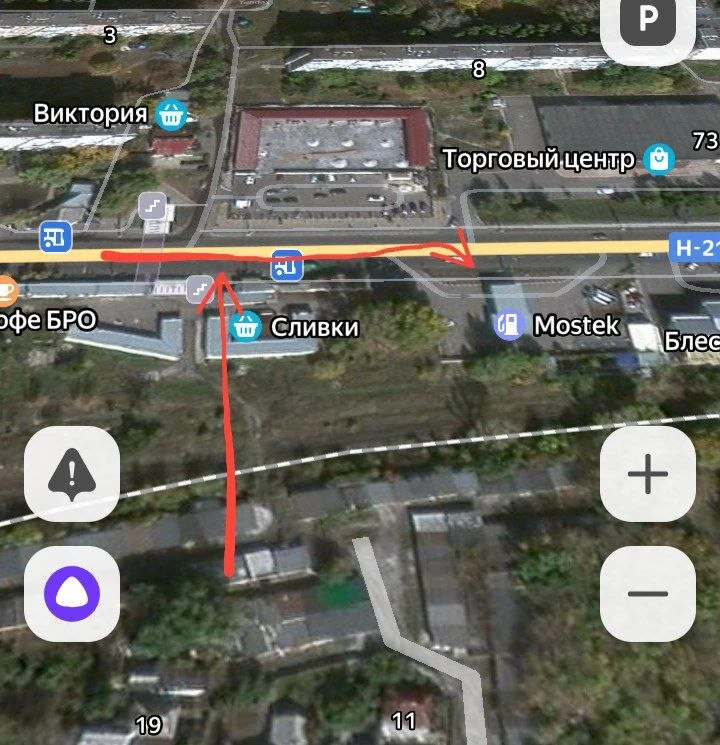Open the bus stop near Сливки

[x=287, y=266]
